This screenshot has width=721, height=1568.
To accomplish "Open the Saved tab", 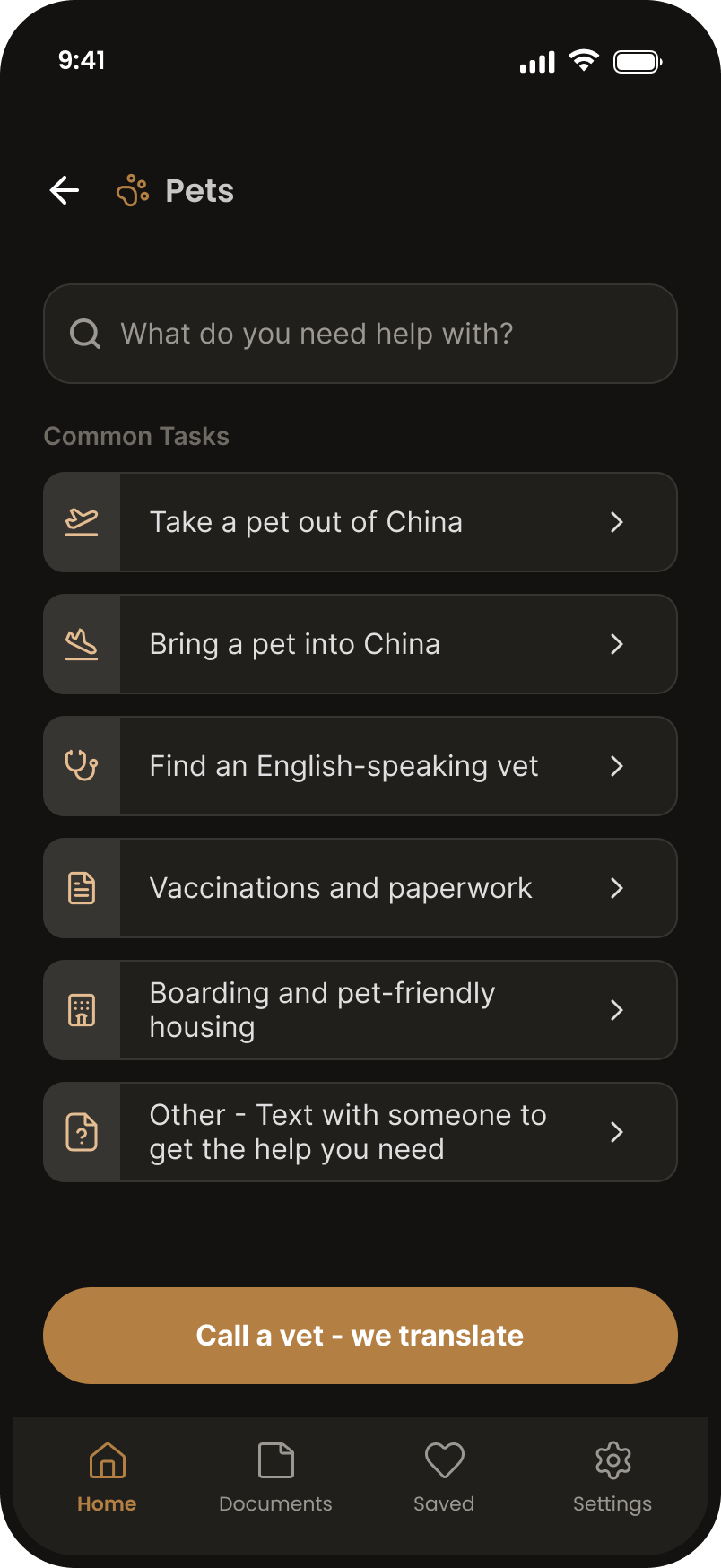I will [x=444, y=1477].
